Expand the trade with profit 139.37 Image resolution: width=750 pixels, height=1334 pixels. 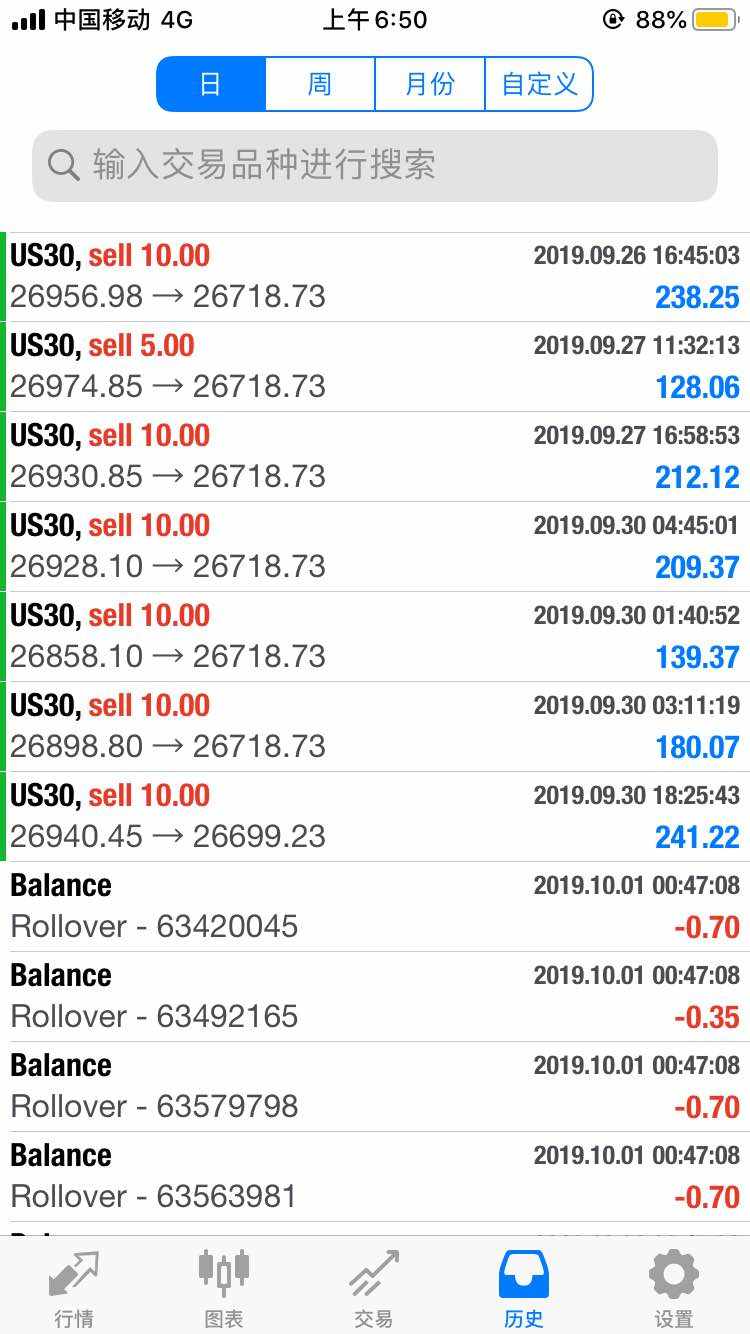pos(375,637)
